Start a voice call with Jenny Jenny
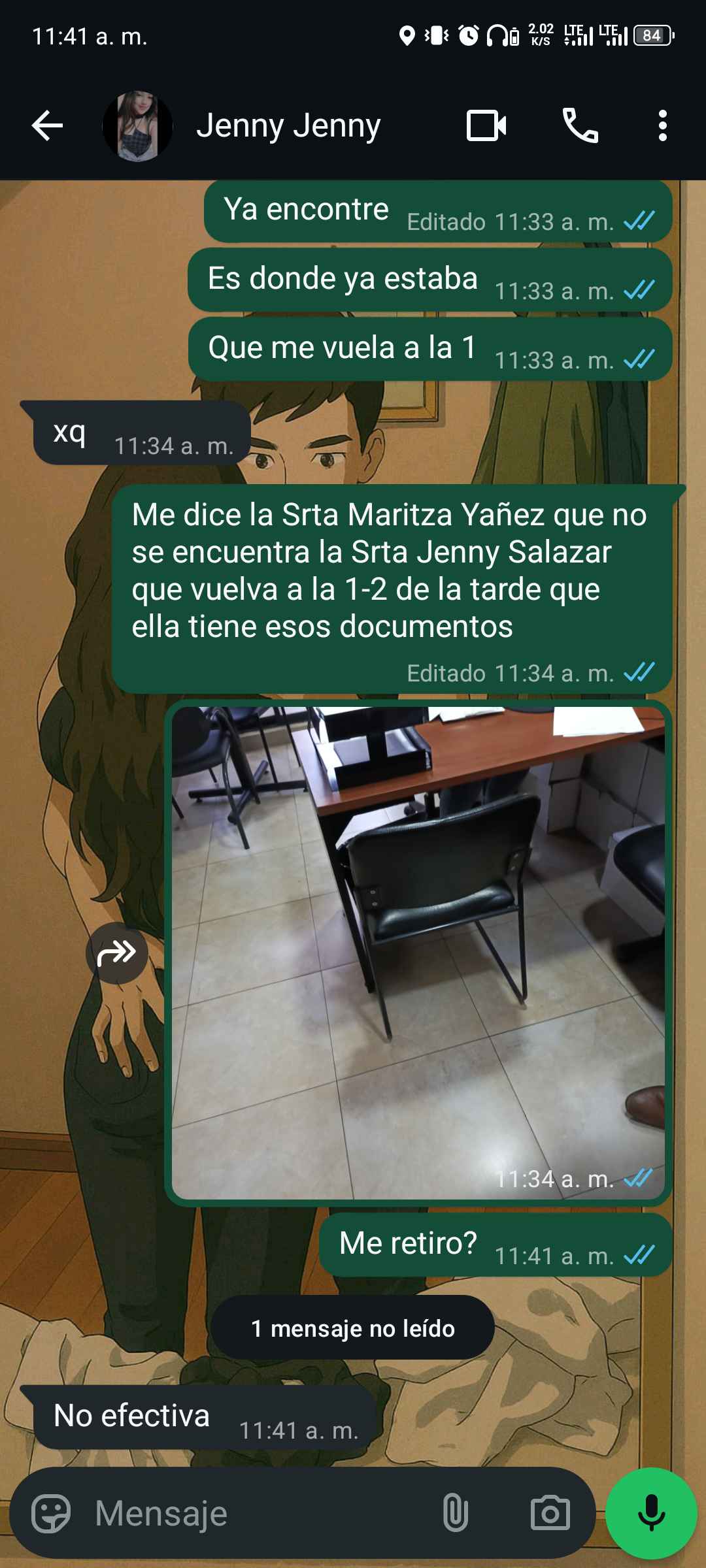 tap(580, 125)
